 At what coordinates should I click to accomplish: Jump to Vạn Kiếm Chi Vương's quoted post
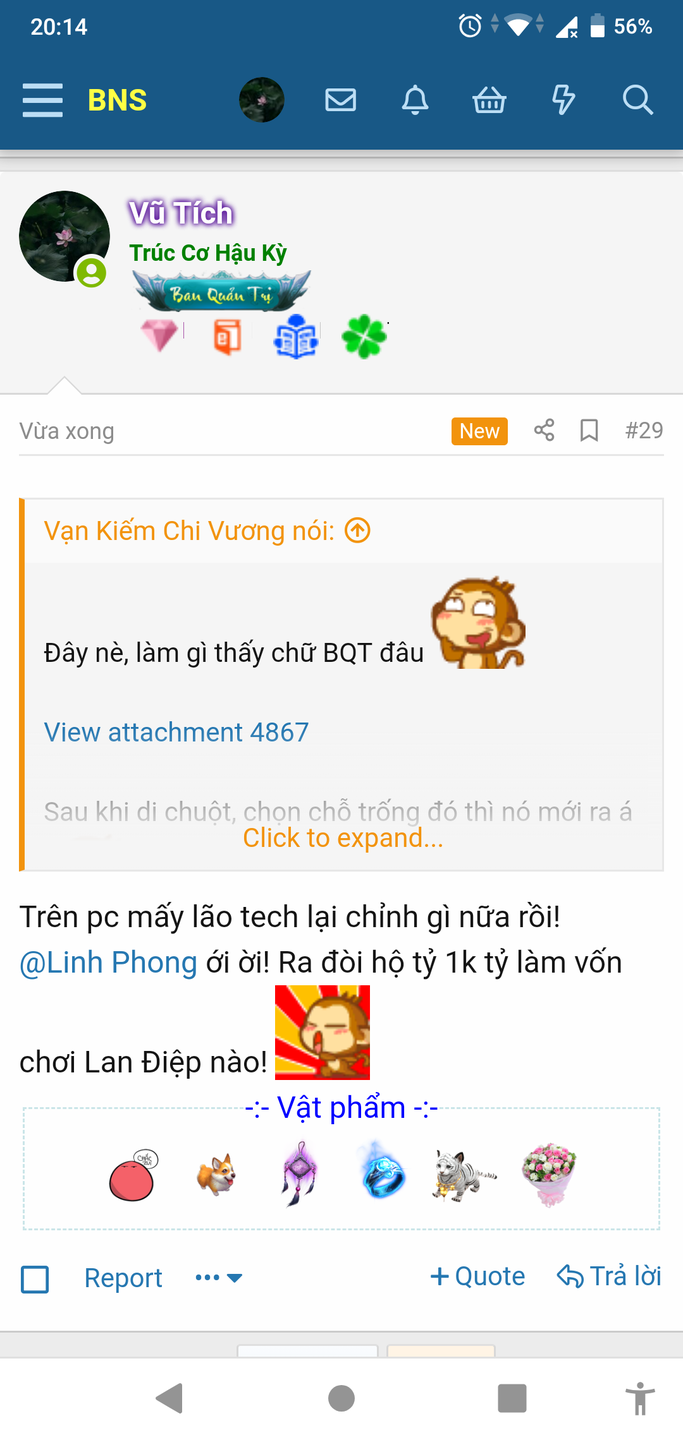(358, 531)
